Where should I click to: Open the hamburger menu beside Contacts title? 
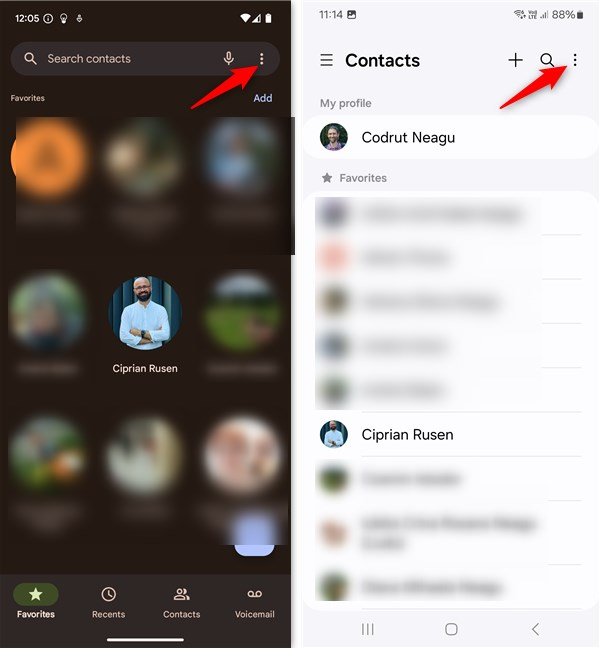point(326,61)
